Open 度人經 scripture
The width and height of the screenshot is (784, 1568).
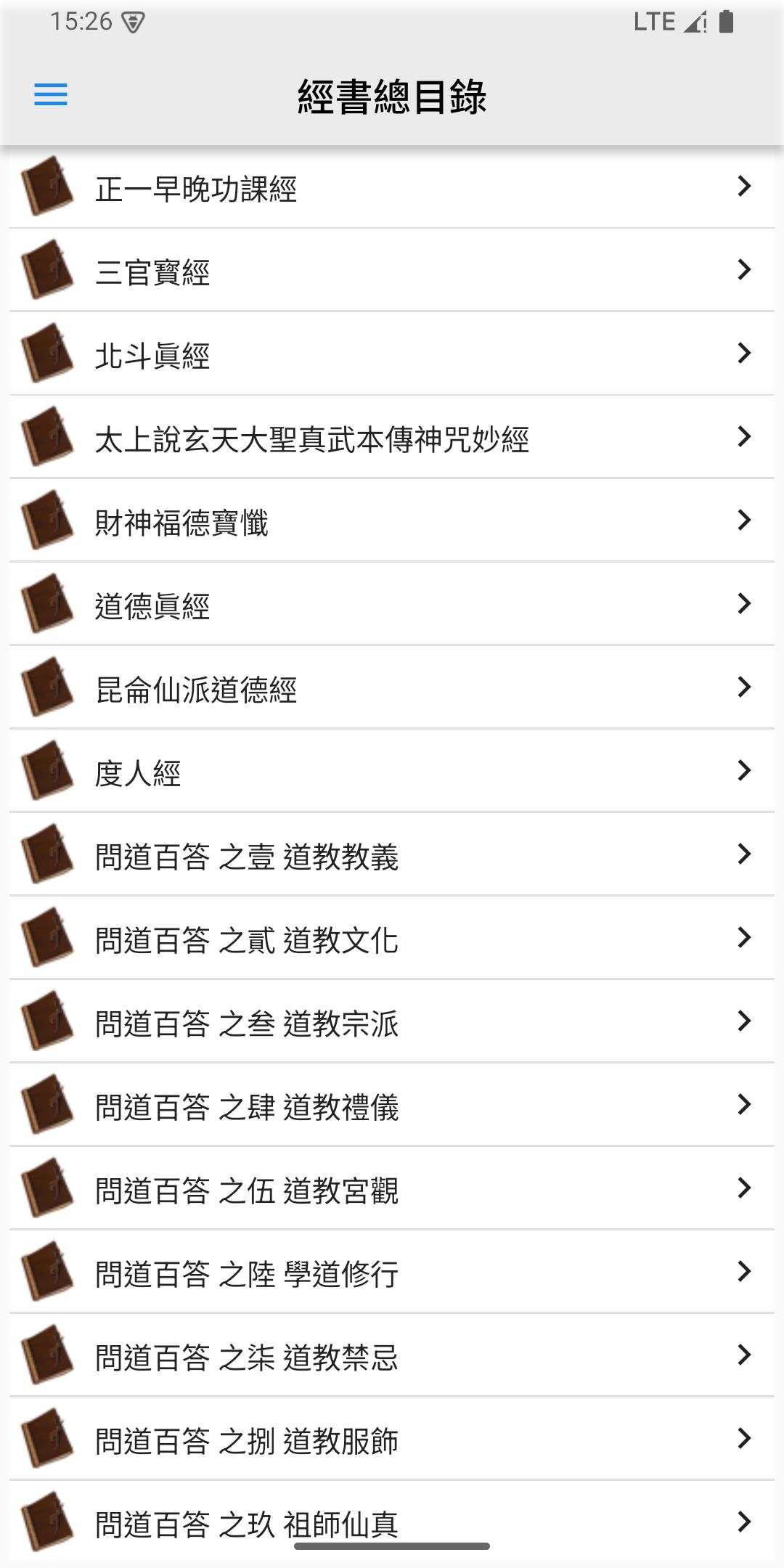pyautogui.click(x=392, y=772)
